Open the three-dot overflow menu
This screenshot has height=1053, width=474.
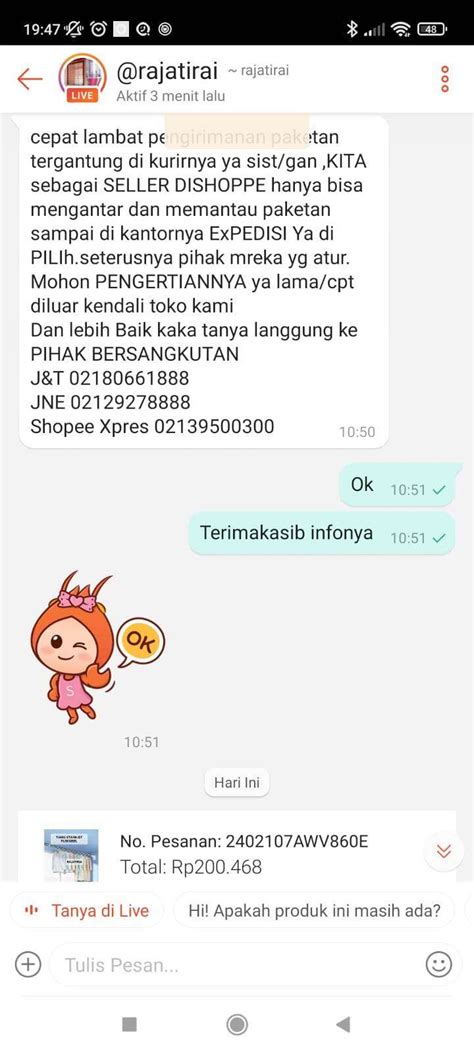(444, 79)
